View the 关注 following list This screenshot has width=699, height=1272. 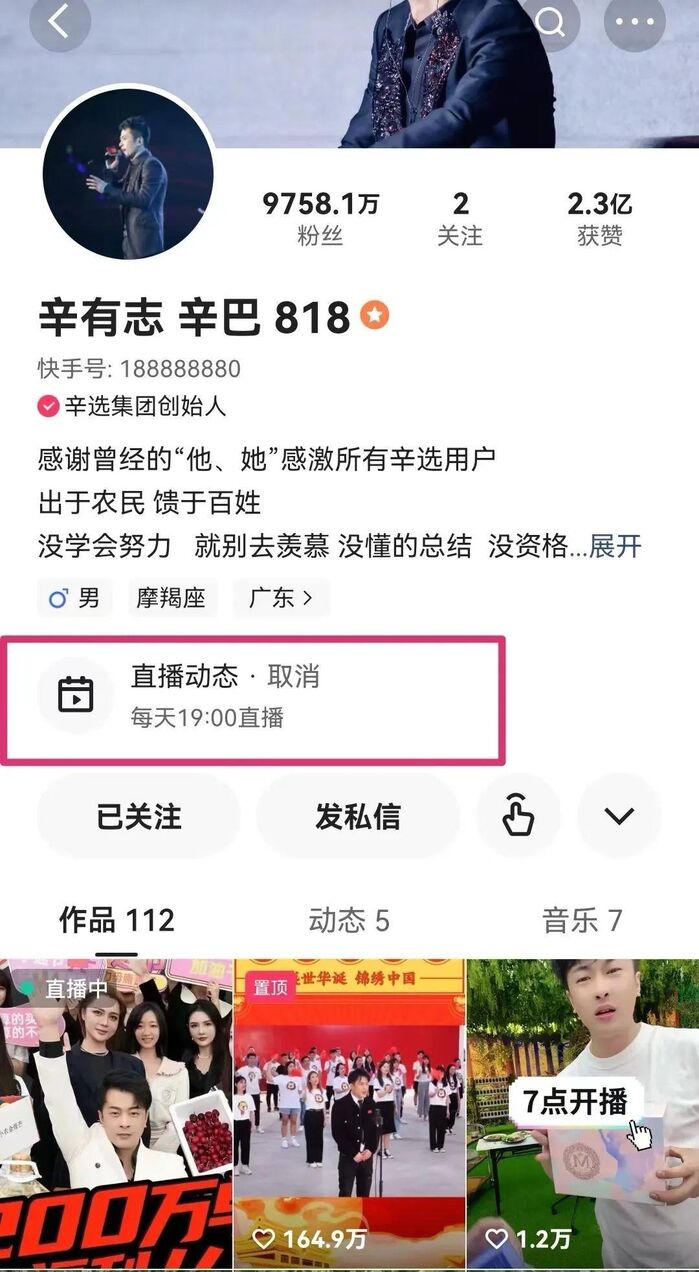(460, 218)
